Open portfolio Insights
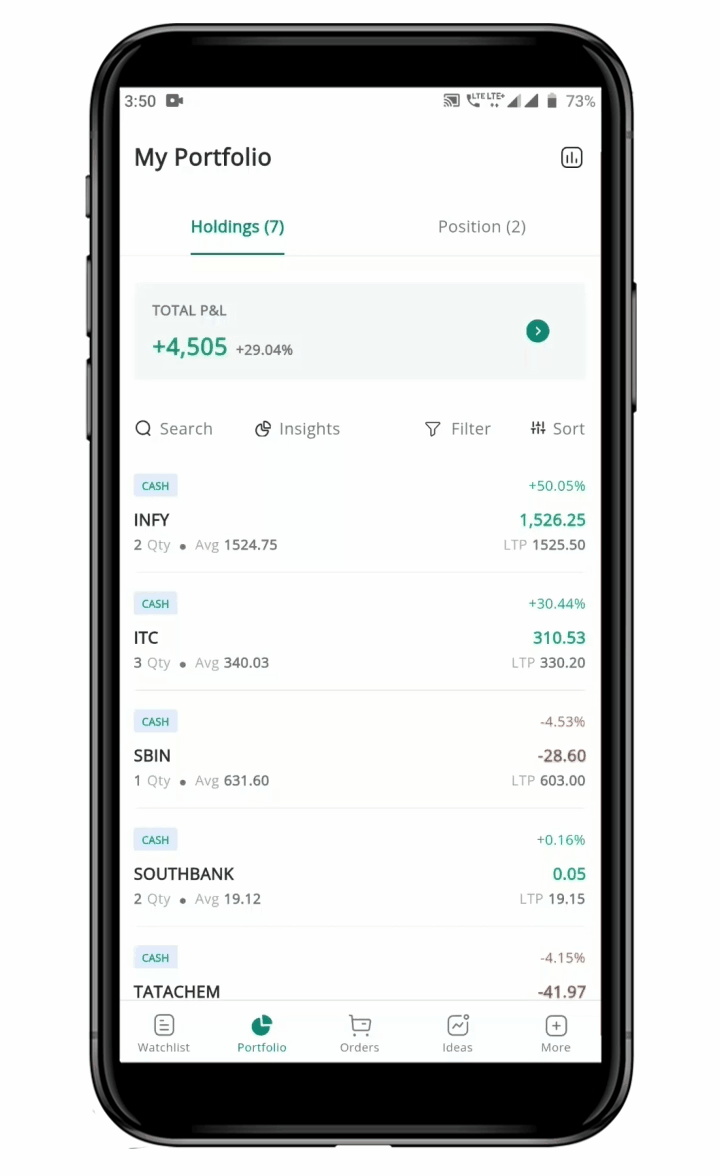The height and width of the screenshot is (1176, 720). click(297, 429)
